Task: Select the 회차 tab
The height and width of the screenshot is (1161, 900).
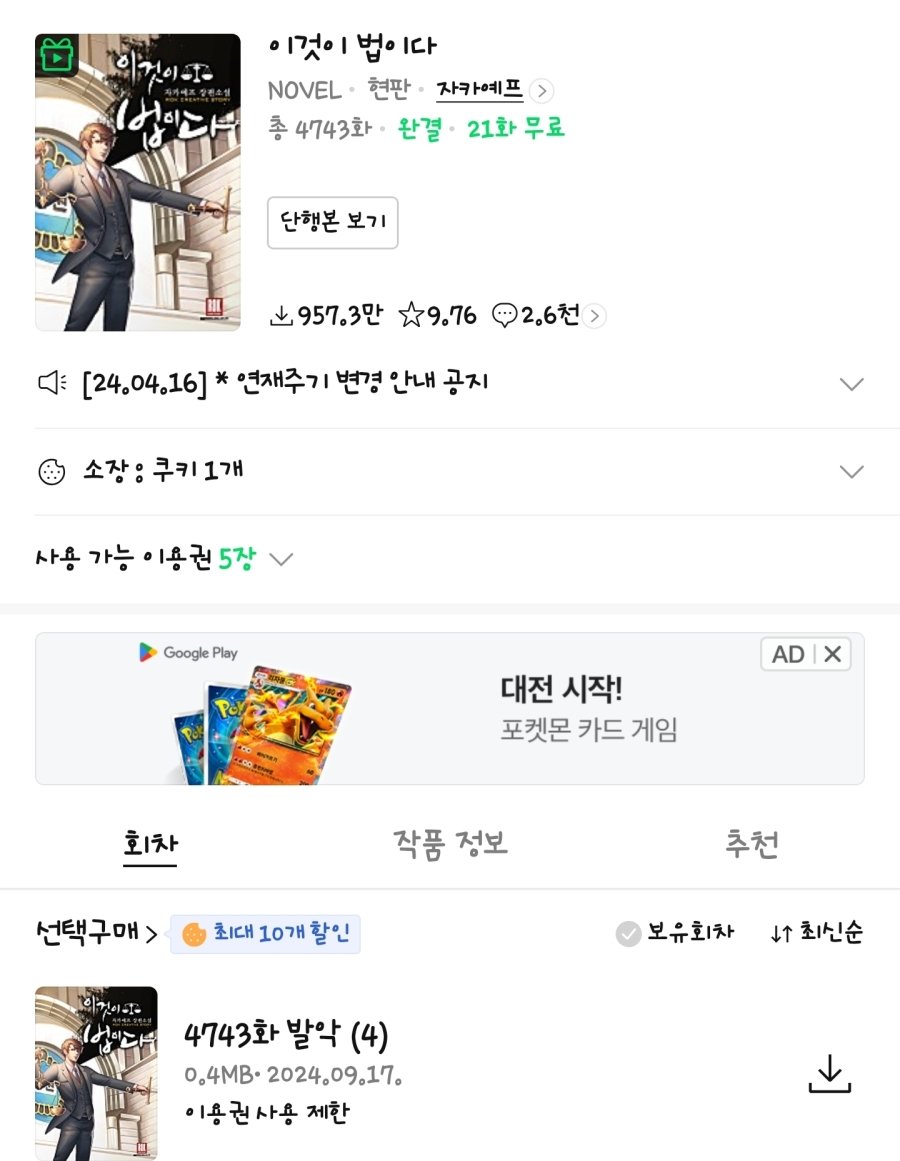Action: [150, 844]
